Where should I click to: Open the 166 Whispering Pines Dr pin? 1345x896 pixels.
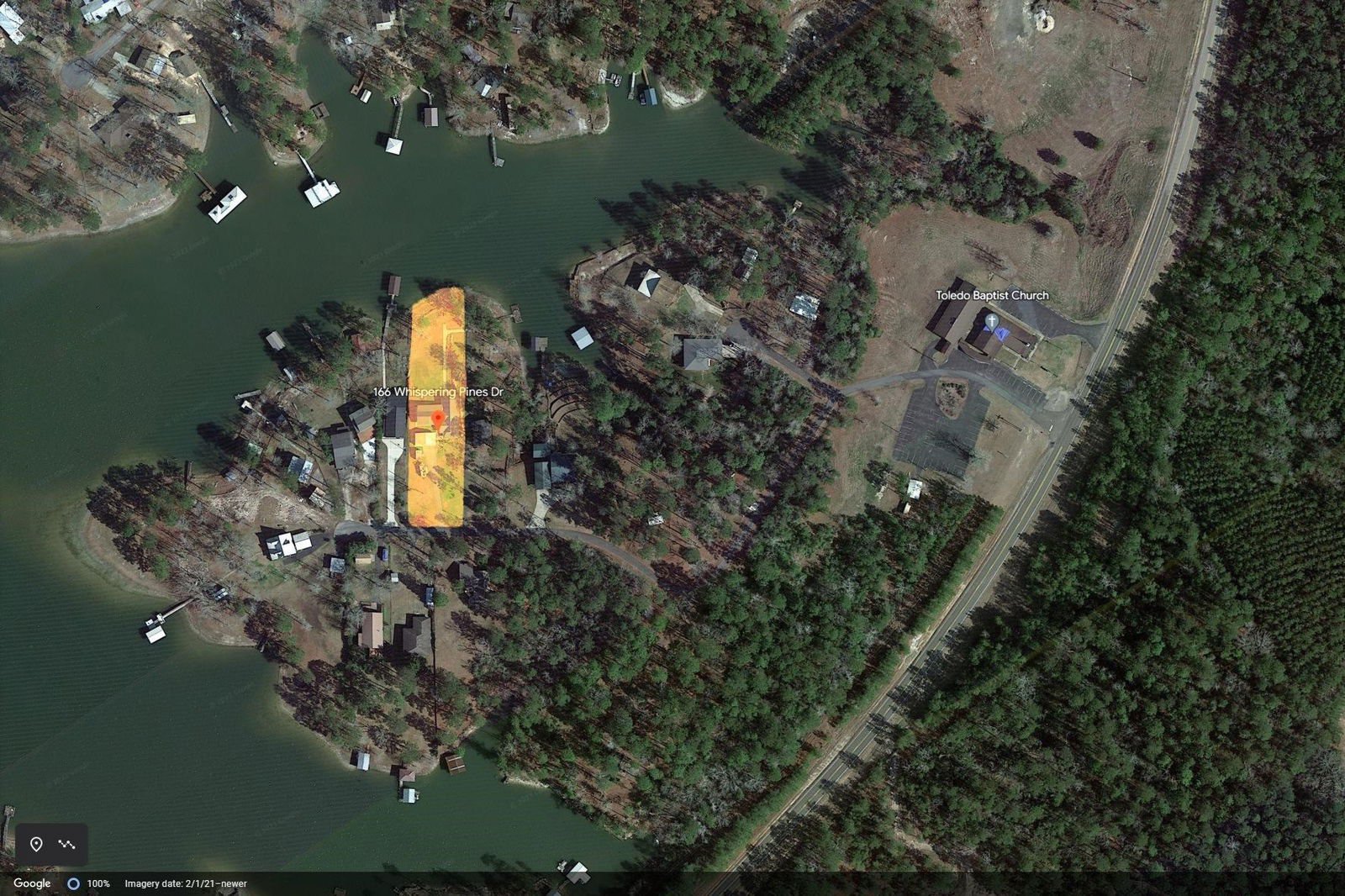tap(438, 419)
